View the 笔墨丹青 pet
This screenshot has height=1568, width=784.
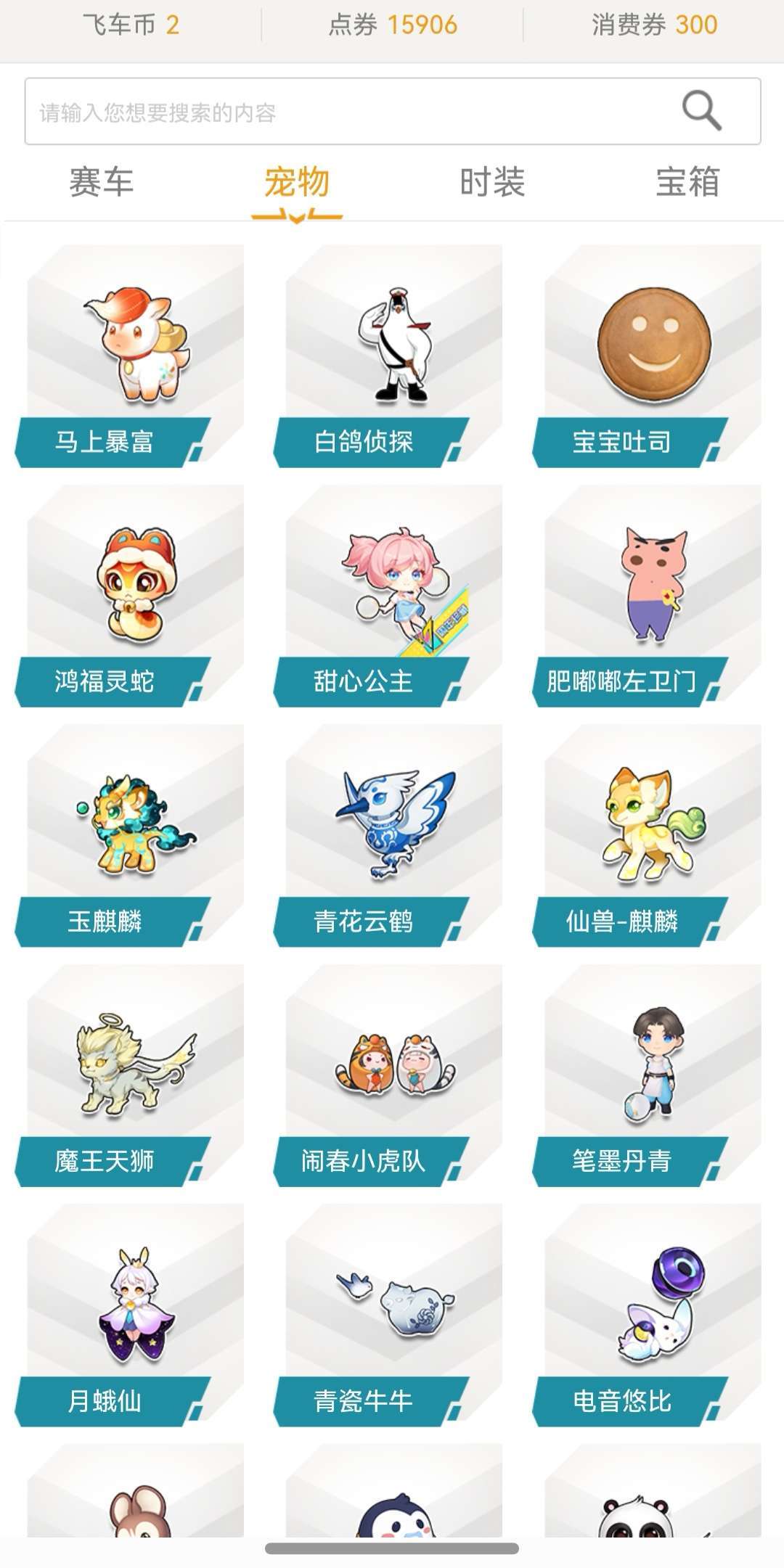(647, 1076)
